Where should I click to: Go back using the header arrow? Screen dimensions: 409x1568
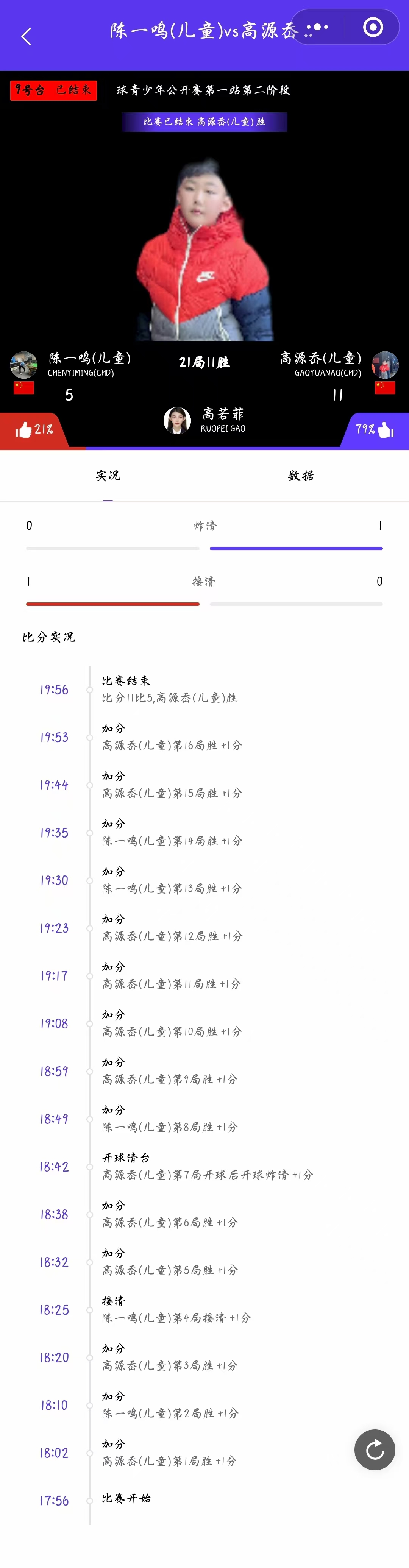26,36
